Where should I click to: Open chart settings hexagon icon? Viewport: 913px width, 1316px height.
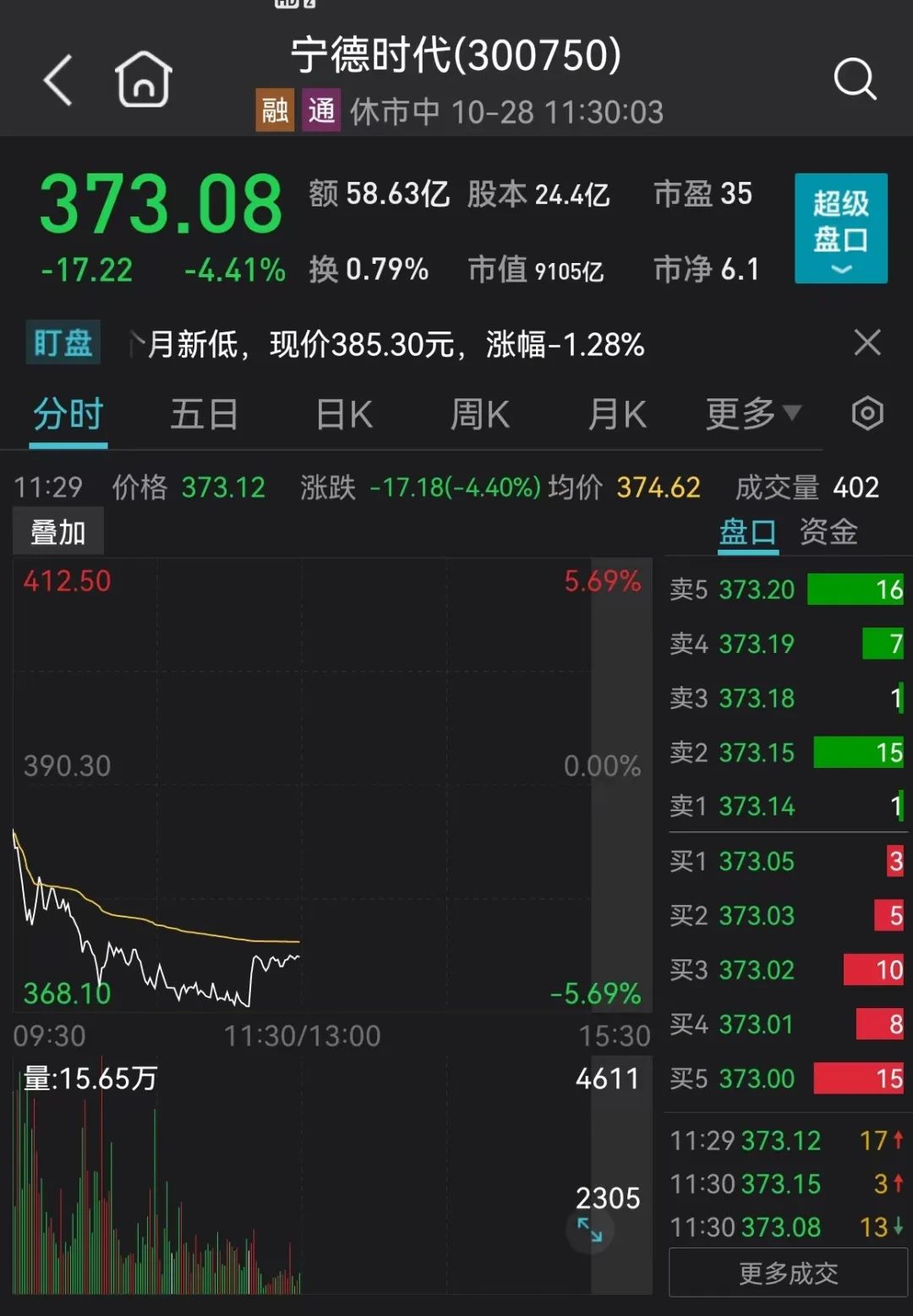(867, 414)
